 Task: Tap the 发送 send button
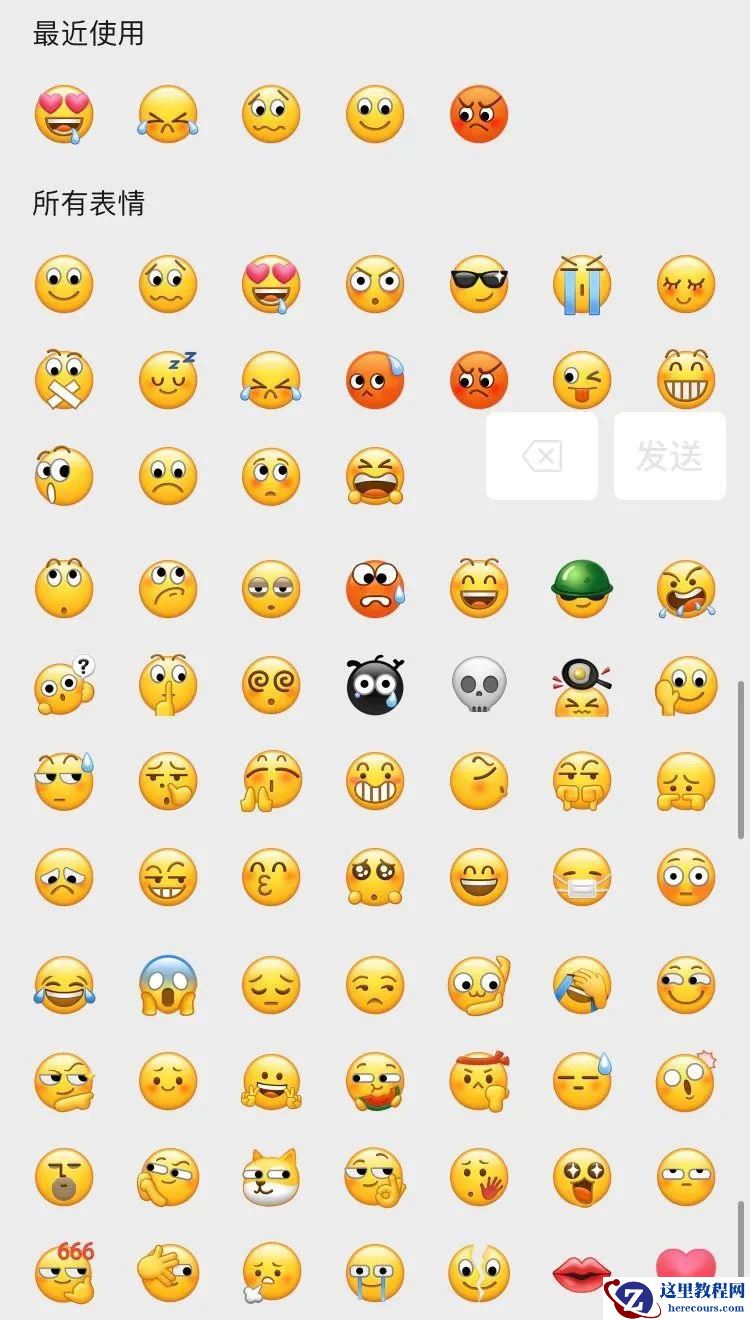(669, 457)
